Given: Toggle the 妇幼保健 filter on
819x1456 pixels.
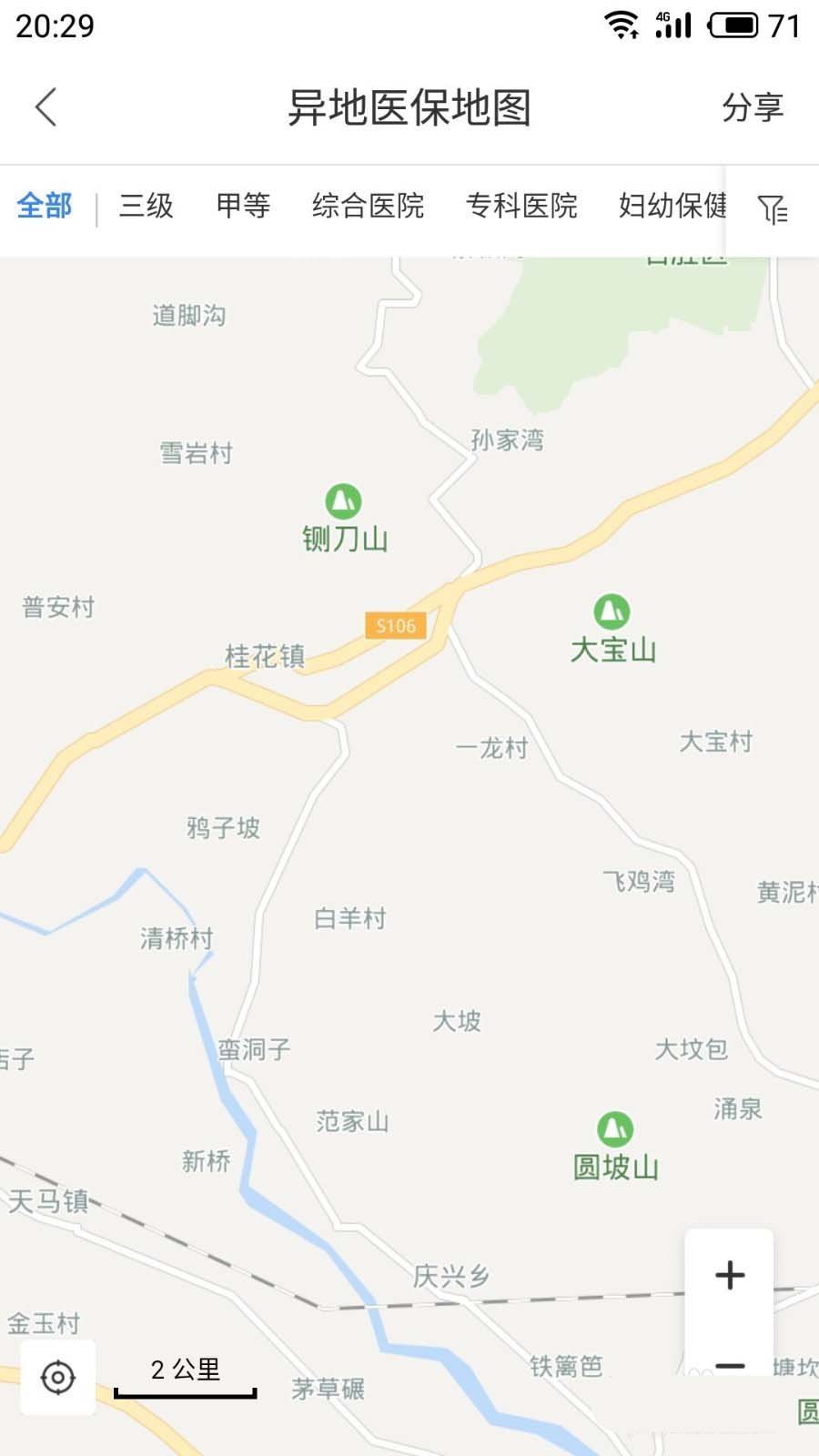Looking at the screenshot, I should (x=675, y=207).
